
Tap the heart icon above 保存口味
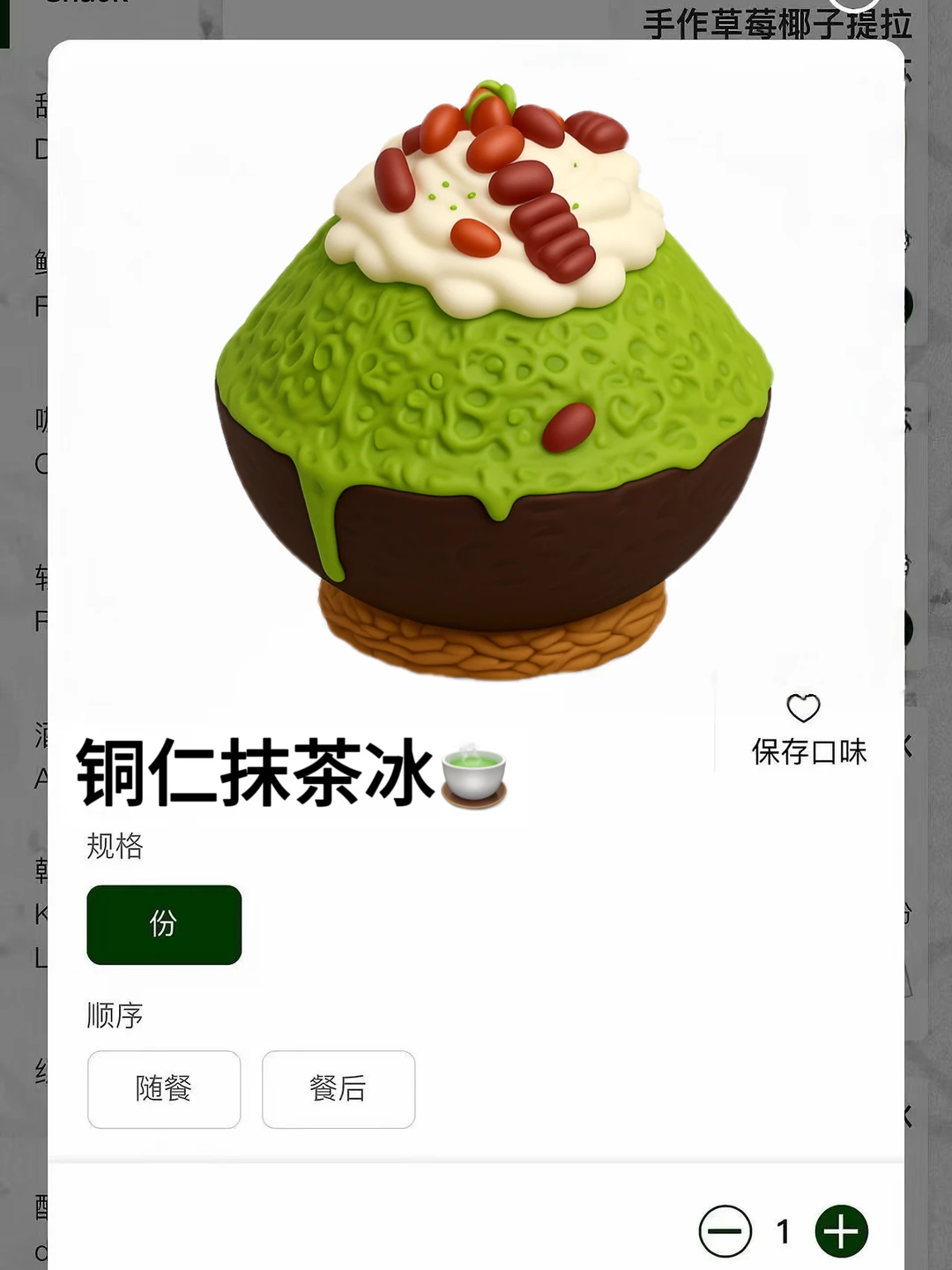coord(802,708)
